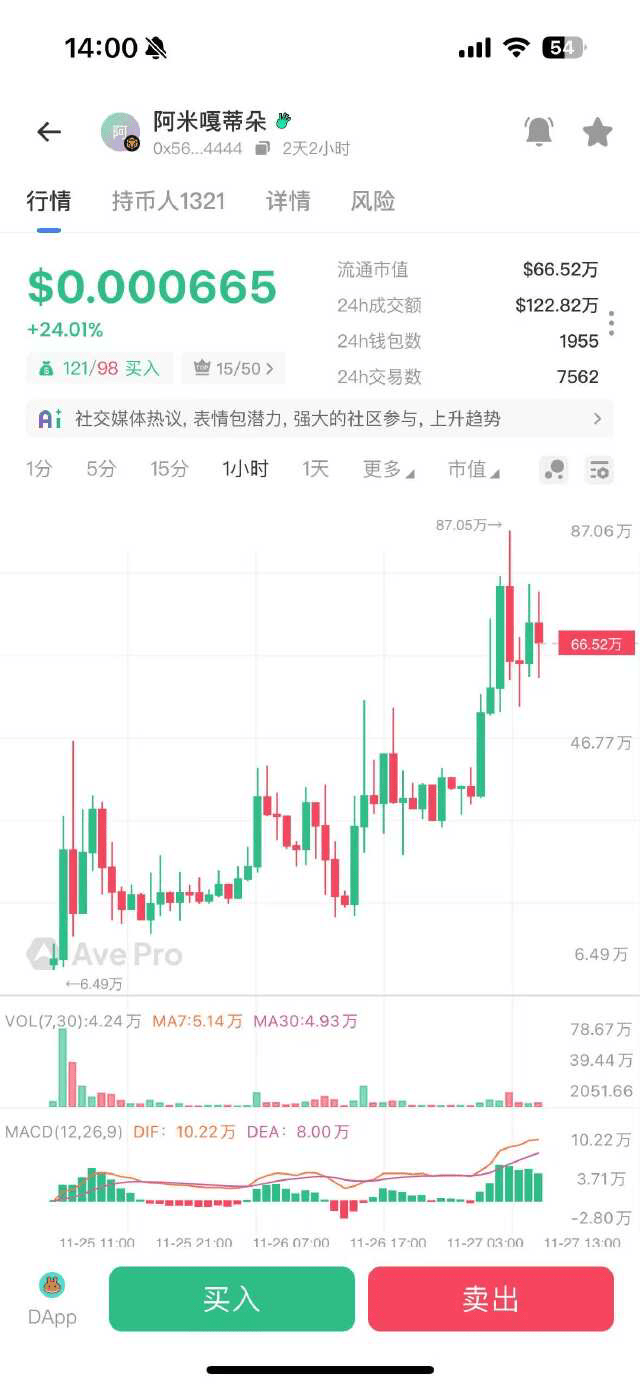Go back using the arrow icon
This screenshot has height=1387, width=640.
click(48, 132)
